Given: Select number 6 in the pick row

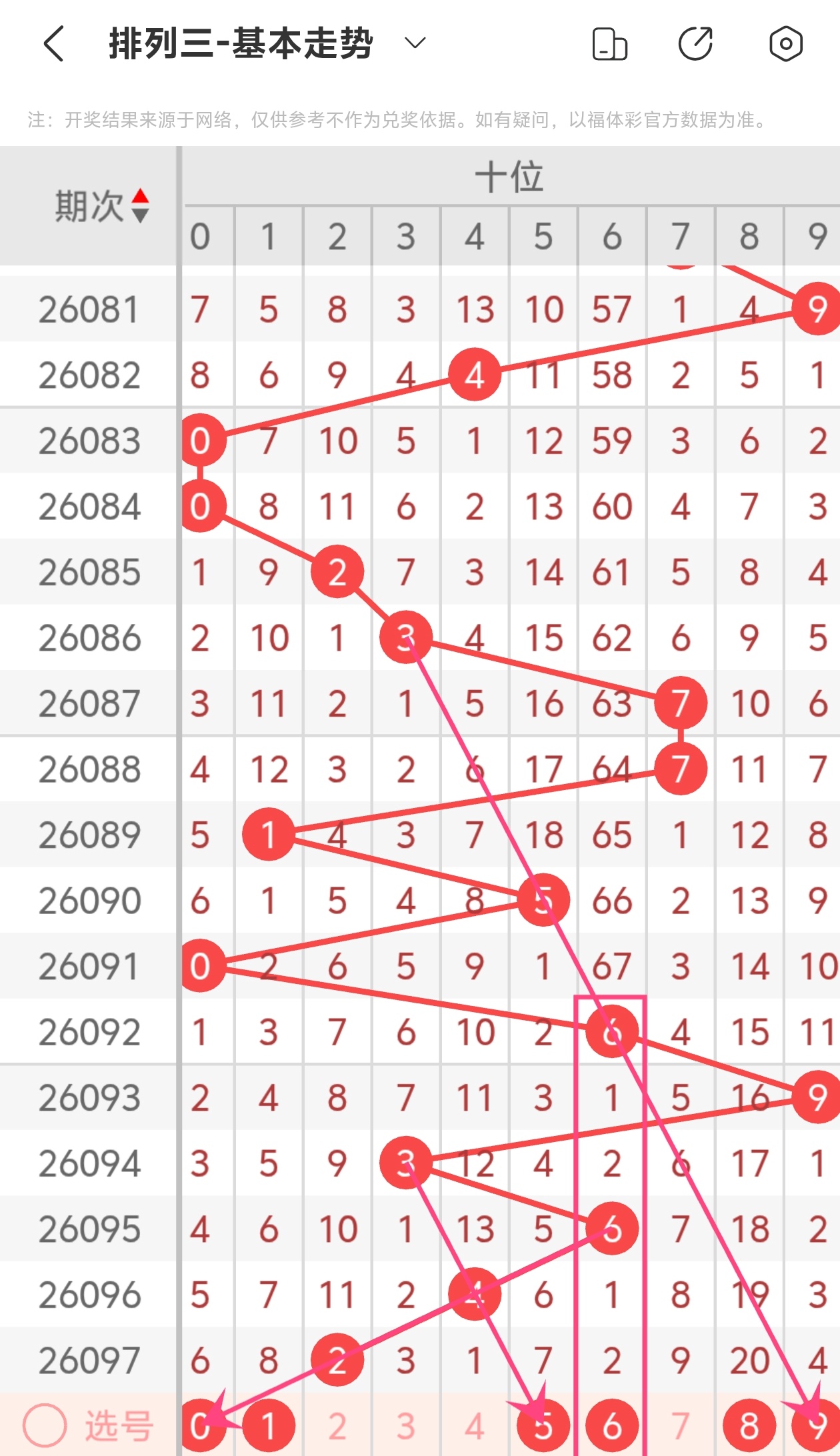Looking at the screenshot, I should (612, 1425).
